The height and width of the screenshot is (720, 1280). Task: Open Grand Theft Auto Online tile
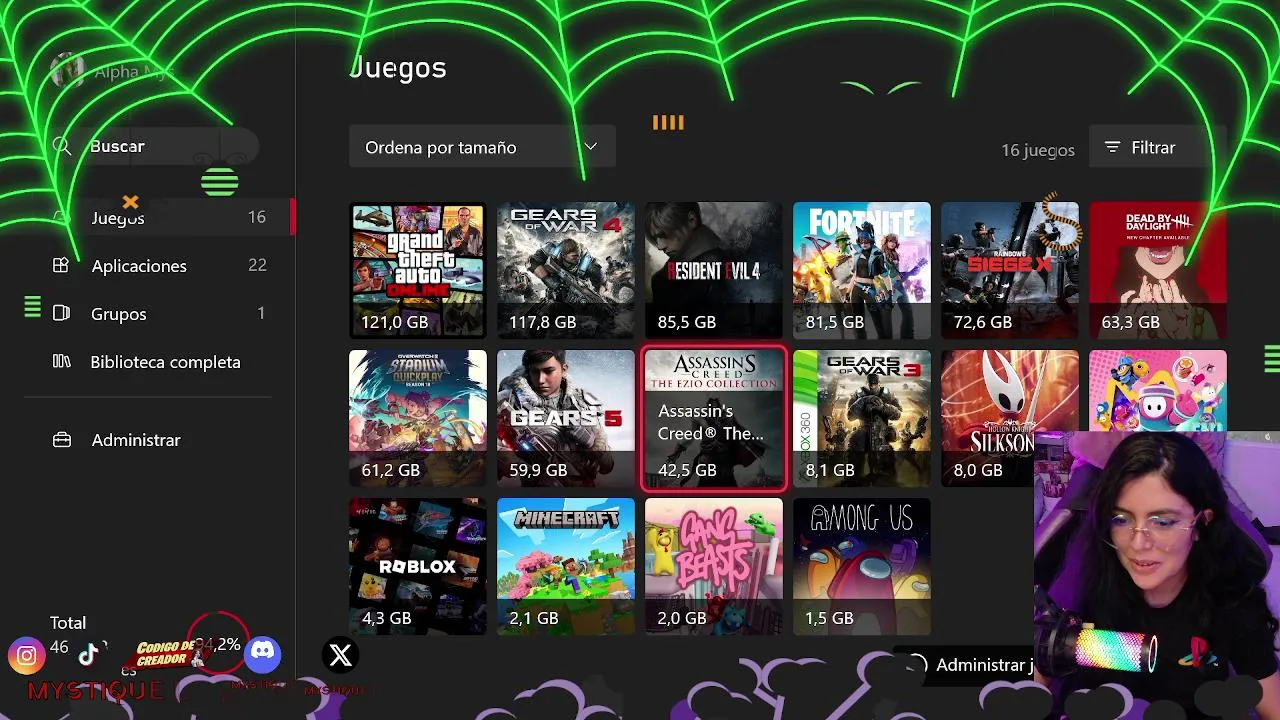(x=418, y=270)
